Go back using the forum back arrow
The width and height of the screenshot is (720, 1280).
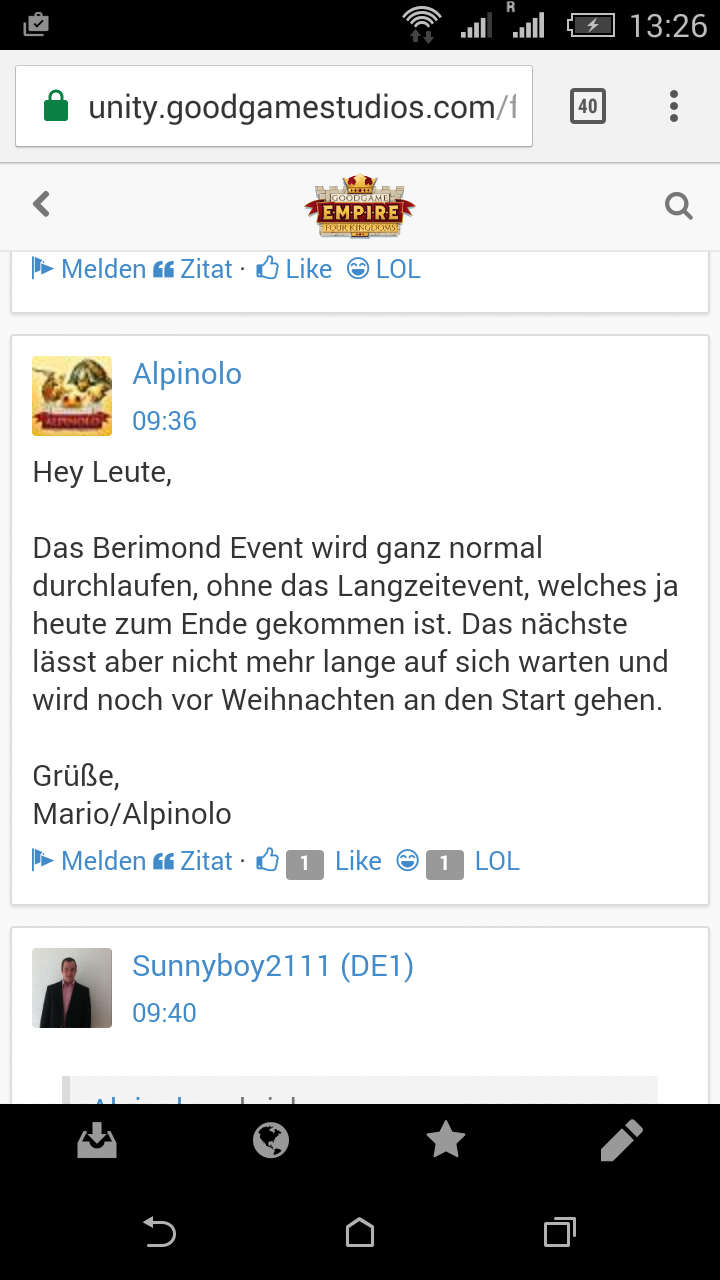tap(41, 205)
